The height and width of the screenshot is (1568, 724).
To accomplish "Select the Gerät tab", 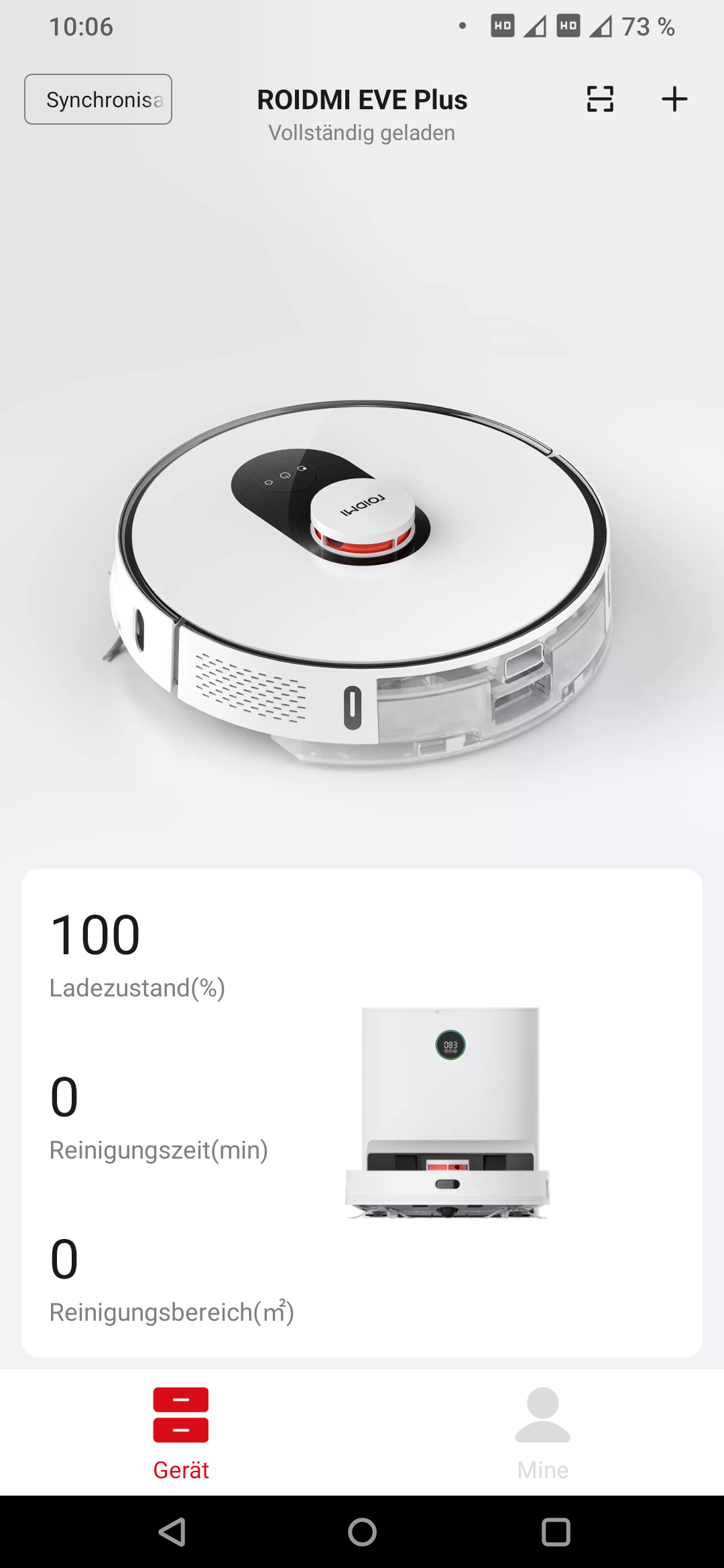I will coord(181,1433).
